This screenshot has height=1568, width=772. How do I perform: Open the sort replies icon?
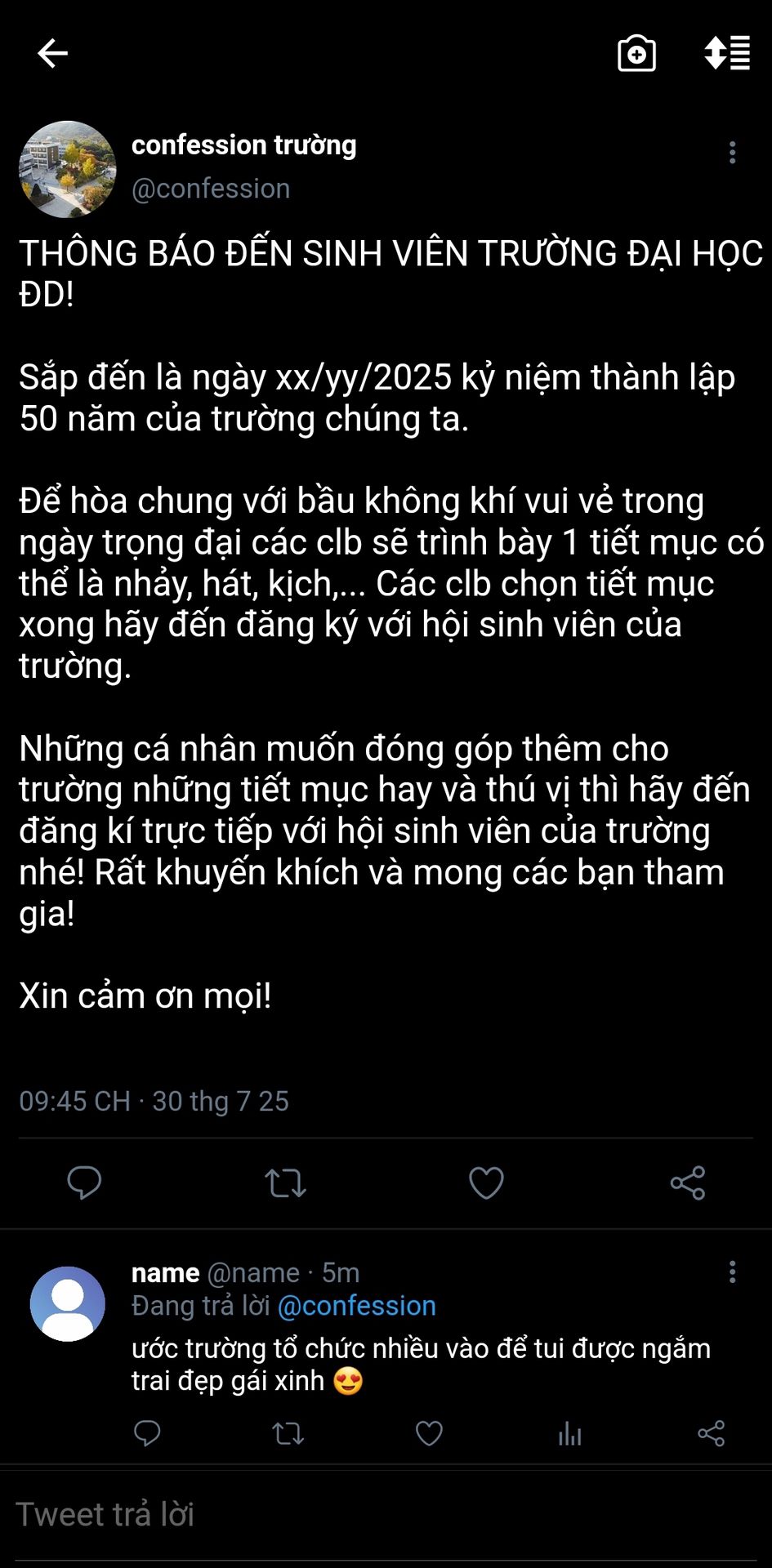pyautogui.click(x=727, y=53)
